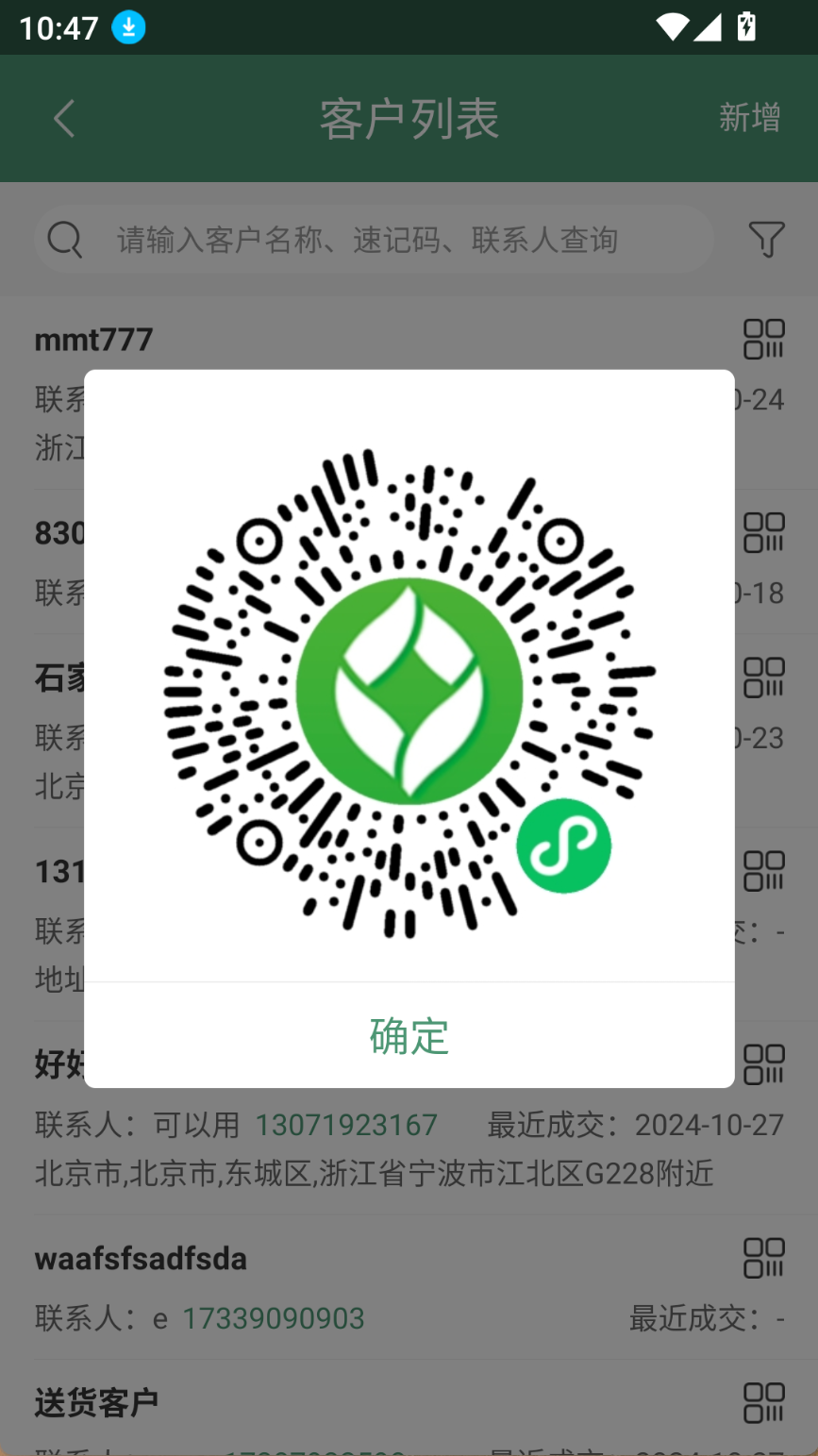Open the filter funnel icon
Screen dimensions: 818x1456
[x=766, y=240]
